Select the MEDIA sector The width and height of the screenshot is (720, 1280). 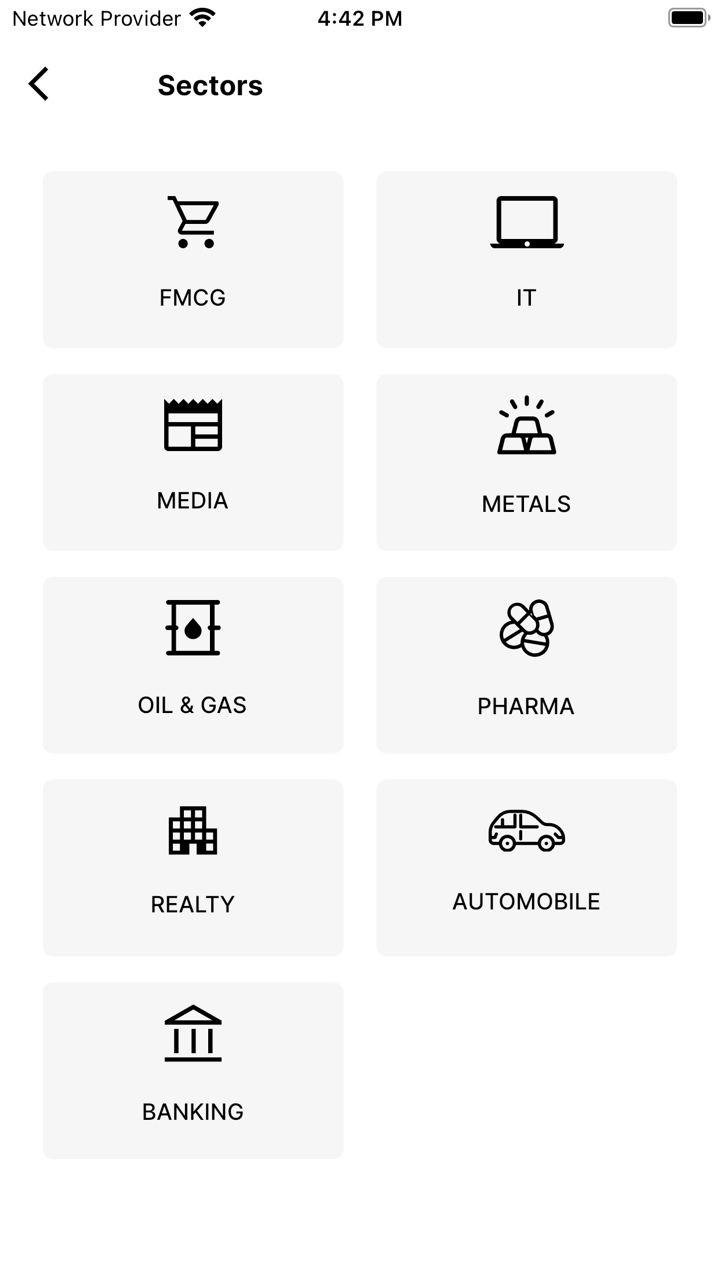(193, 462)
